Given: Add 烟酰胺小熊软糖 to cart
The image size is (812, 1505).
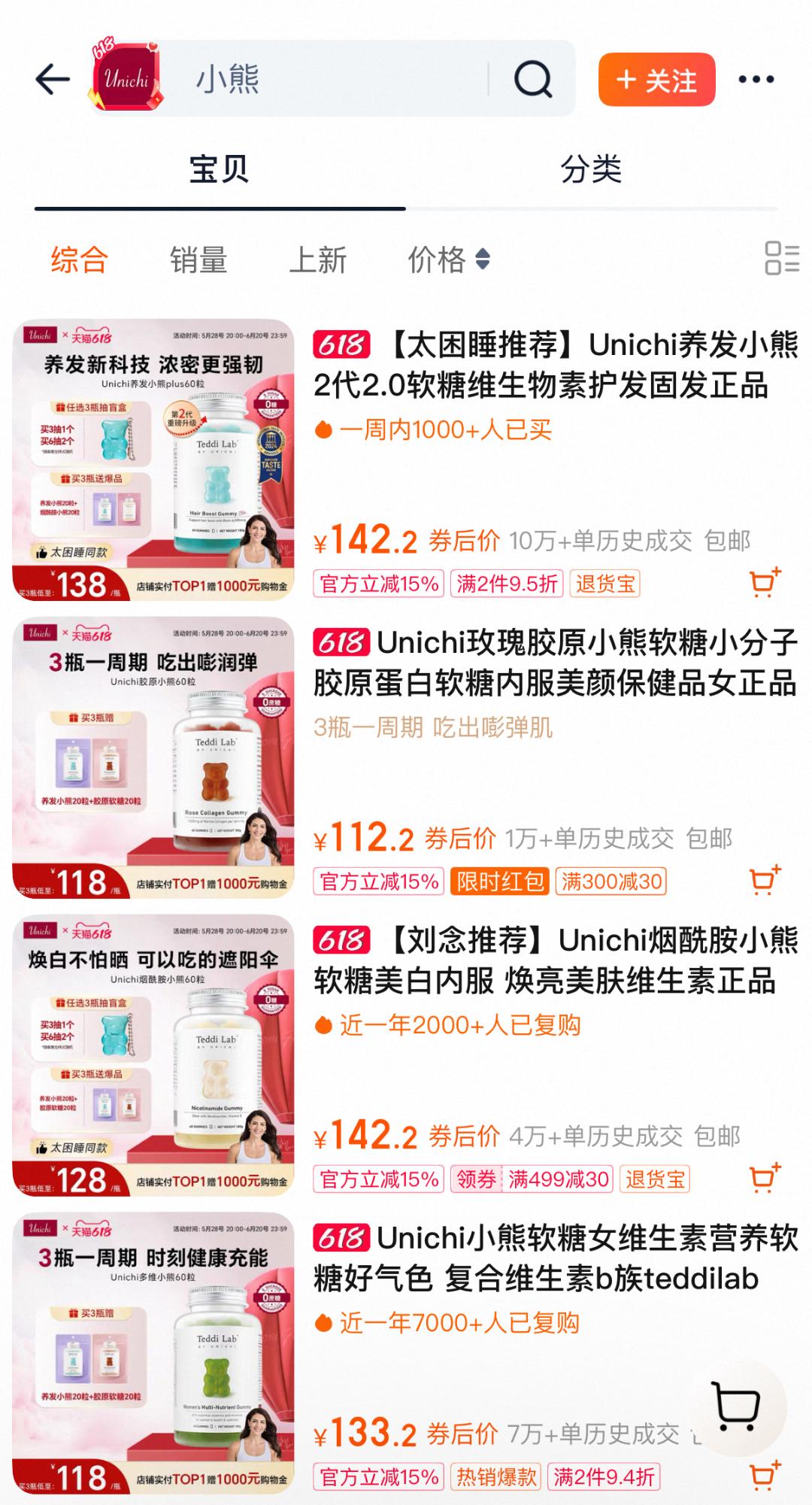Looking at the screenshot, I should 765,1178.
